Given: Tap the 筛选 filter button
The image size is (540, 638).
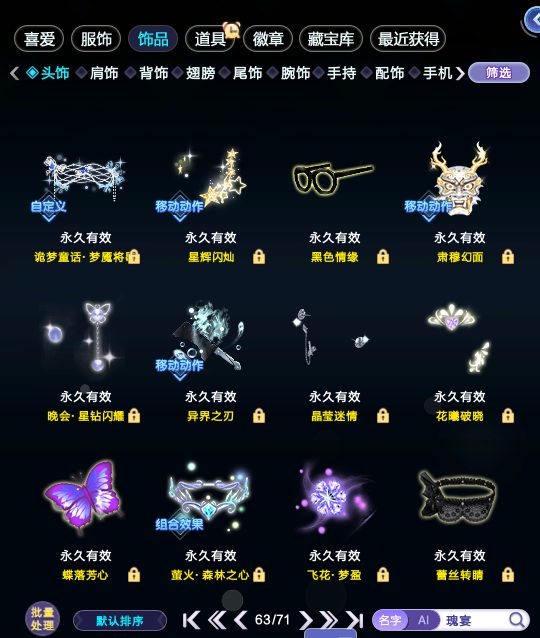Looking at the screenshot, I should pos(499,73).
